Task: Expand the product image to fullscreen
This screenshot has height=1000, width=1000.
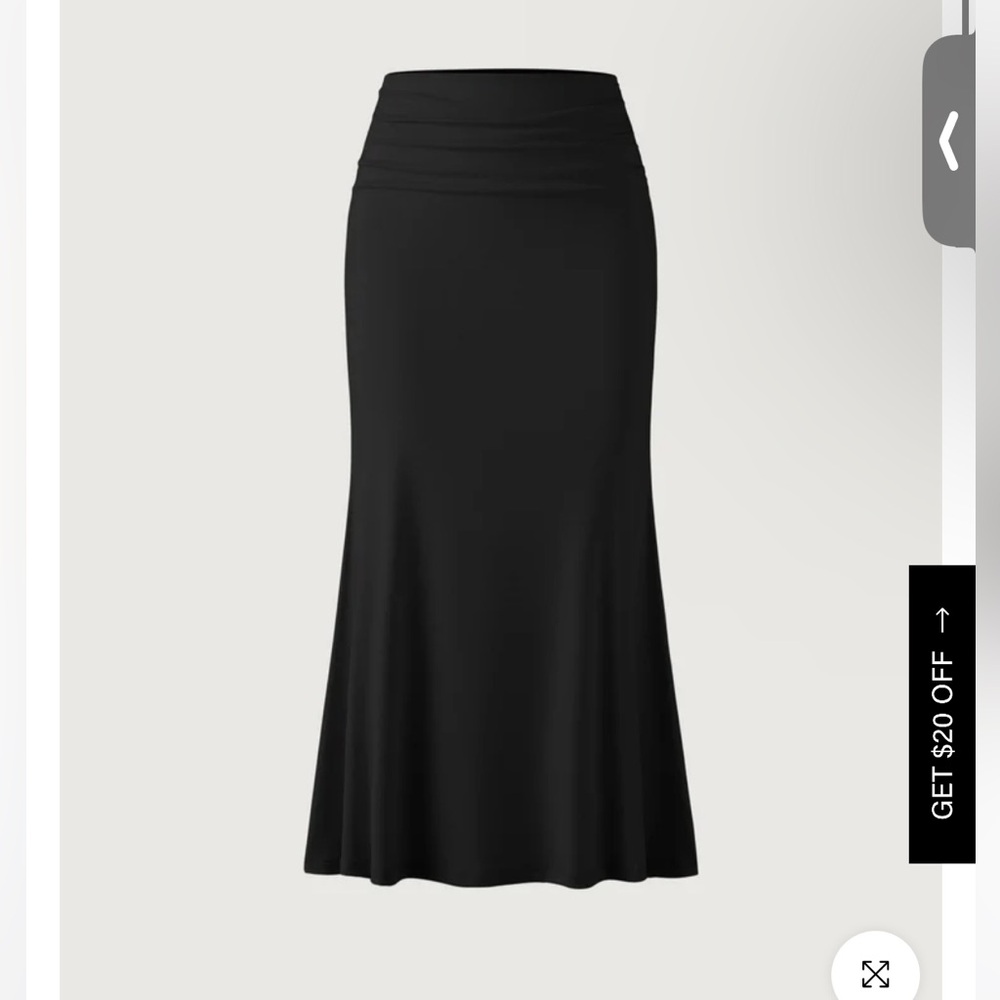Action: pos(875,972)
